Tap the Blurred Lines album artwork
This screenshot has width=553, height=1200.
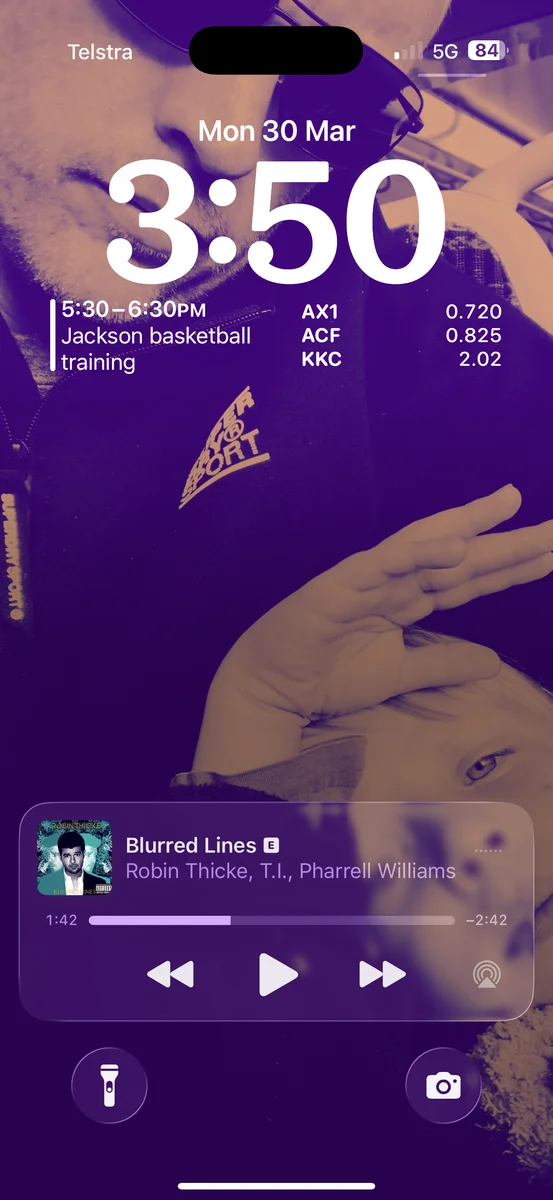click(x=76, y=858)
